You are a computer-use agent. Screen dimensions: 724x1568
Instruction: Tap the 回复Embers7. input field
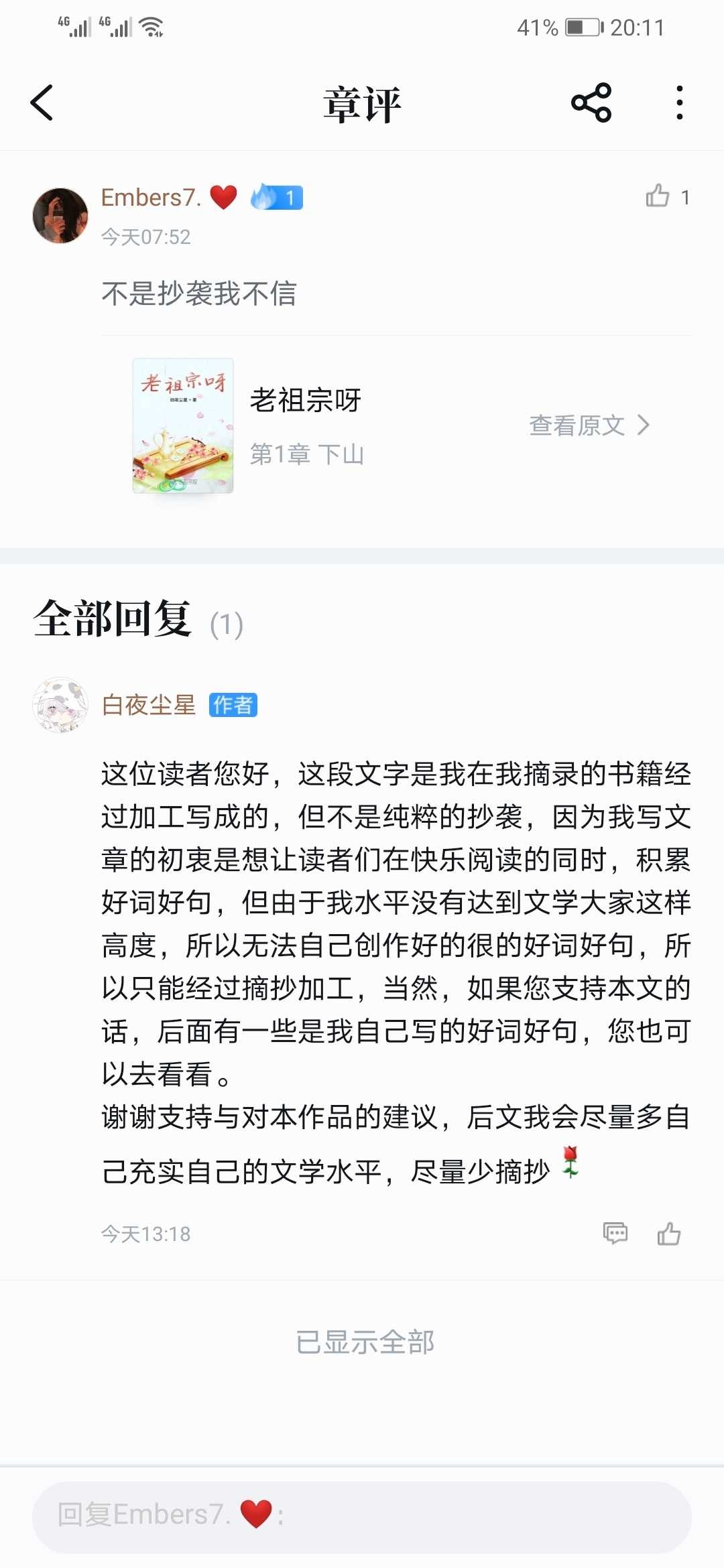pyautogui.click(x=362, y=1516)
